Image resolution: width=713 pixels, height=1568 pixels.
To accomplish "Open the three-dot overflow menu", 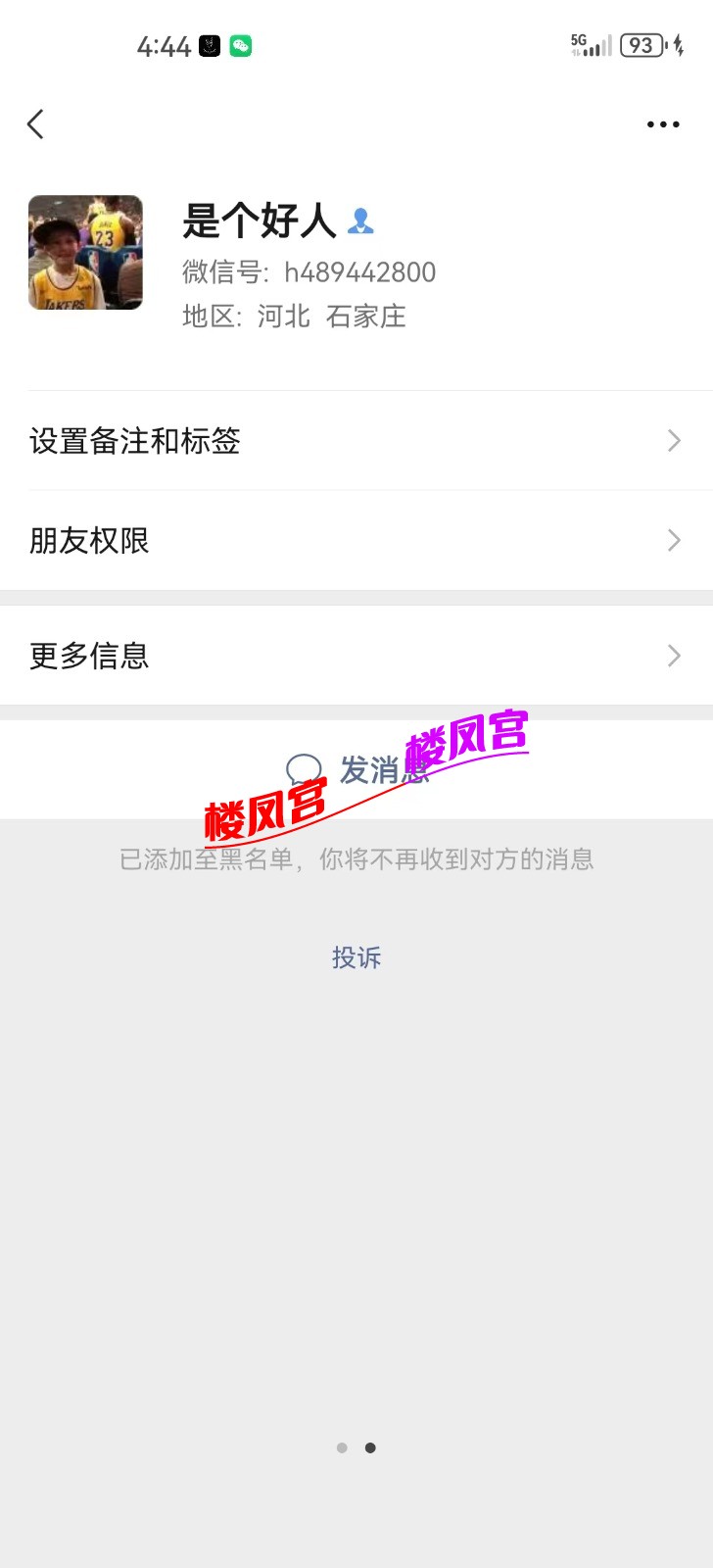I will (662, 124).
